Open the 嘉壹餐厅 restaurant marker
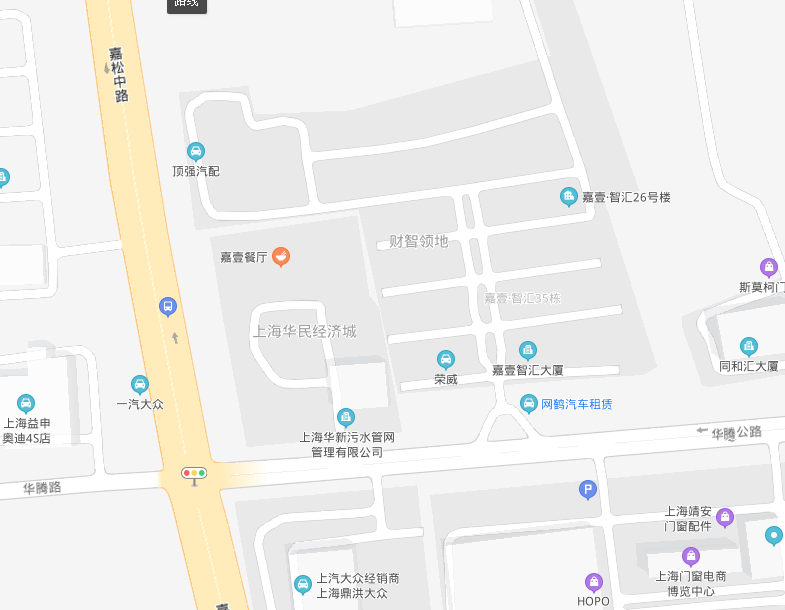The image size is (785, 610). 282,257
